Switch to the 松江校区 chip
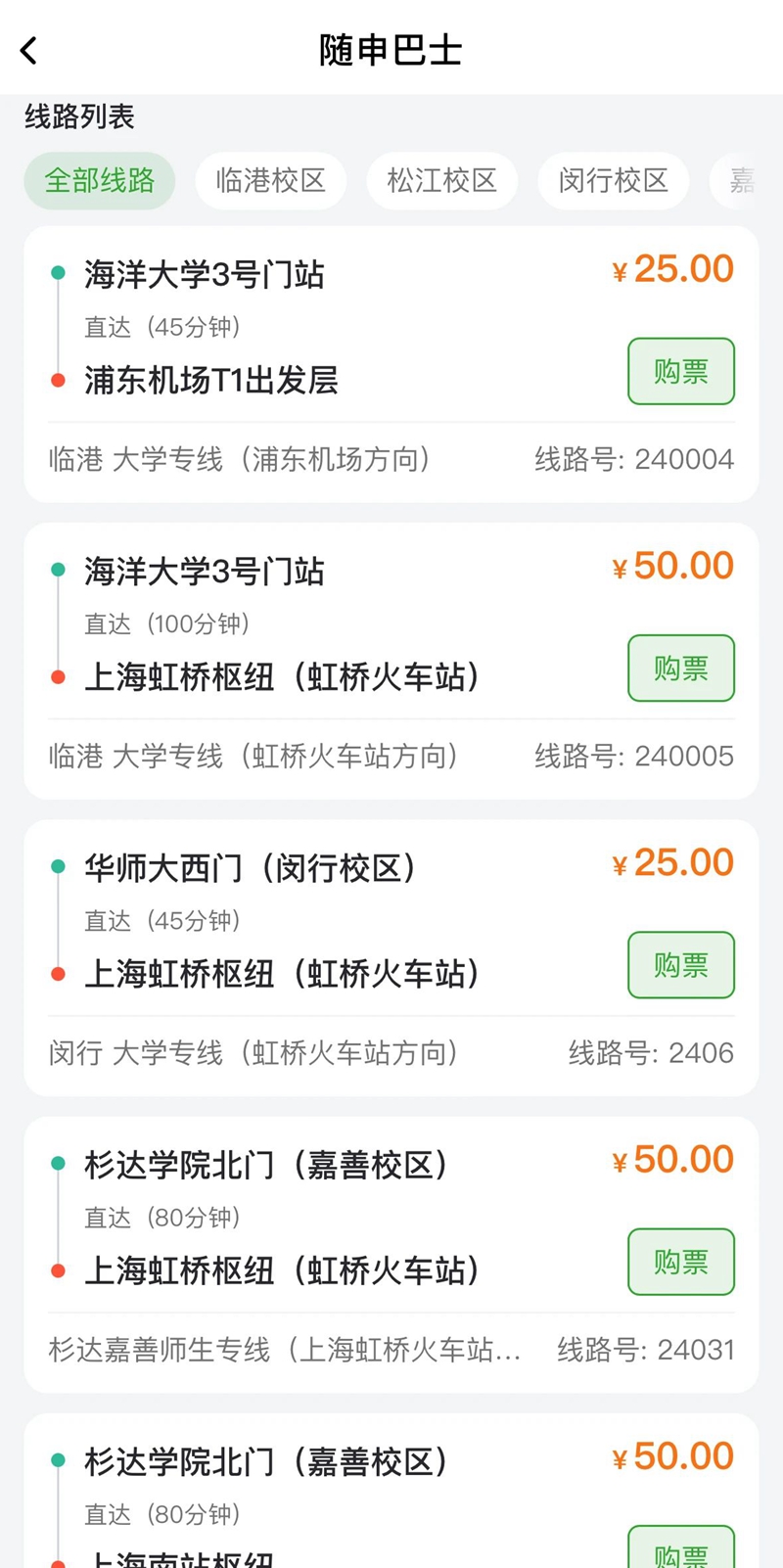The width and height of the screenshot is (783, 1568). [442, 181]
